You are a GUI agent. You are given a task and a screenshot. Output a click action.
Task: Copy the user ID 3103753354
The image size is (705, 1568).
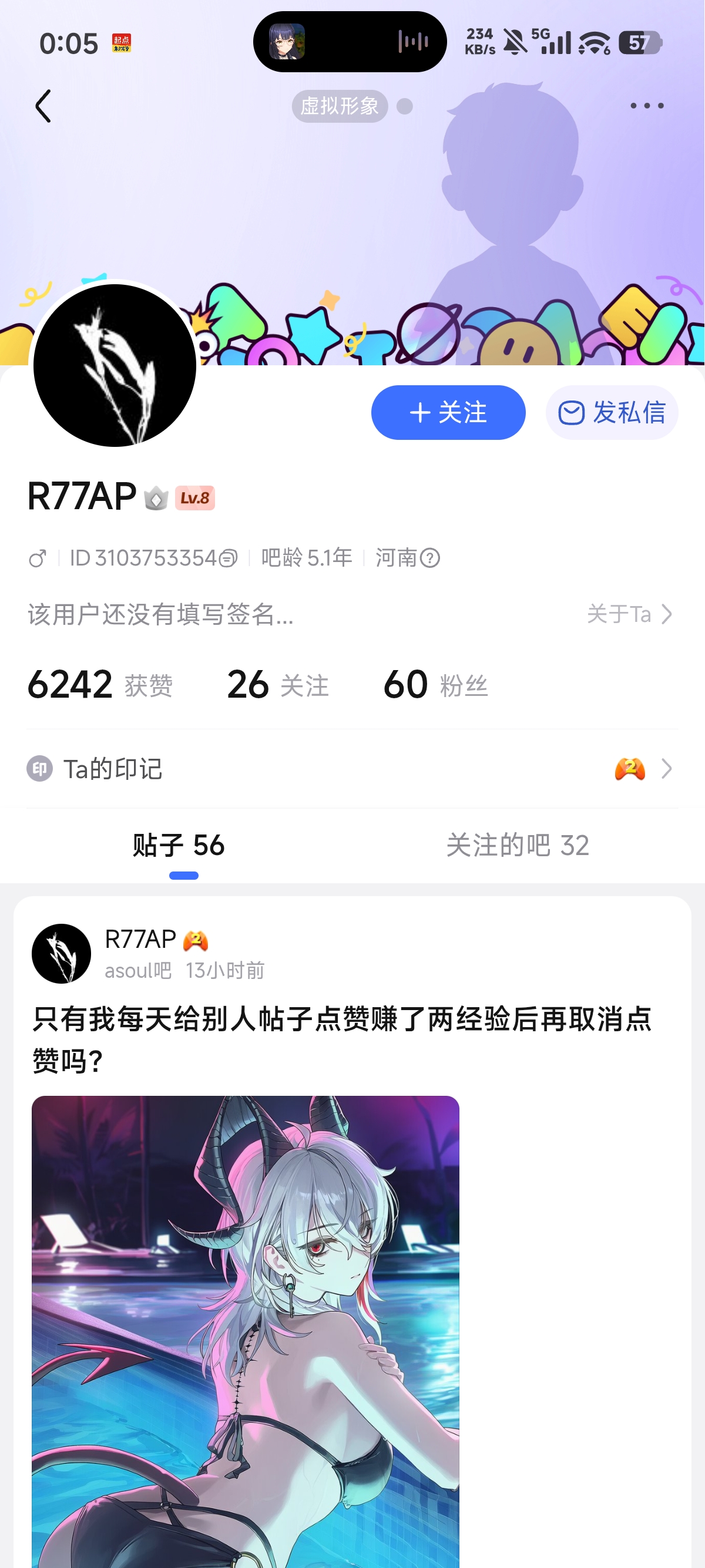click(x=229, y=558)
